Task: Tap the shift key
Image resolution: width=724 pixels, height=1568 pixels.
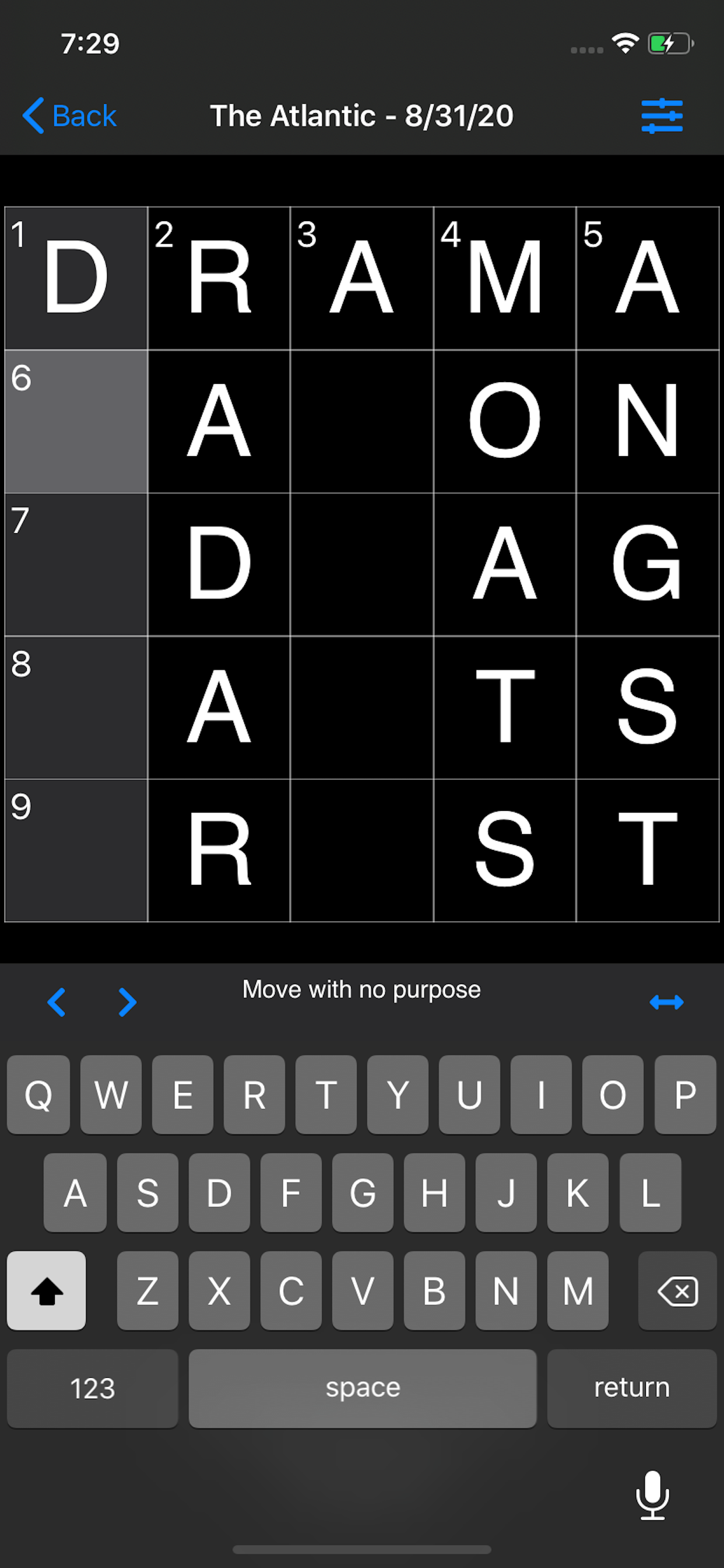Action: click(x=46, y=1290)
